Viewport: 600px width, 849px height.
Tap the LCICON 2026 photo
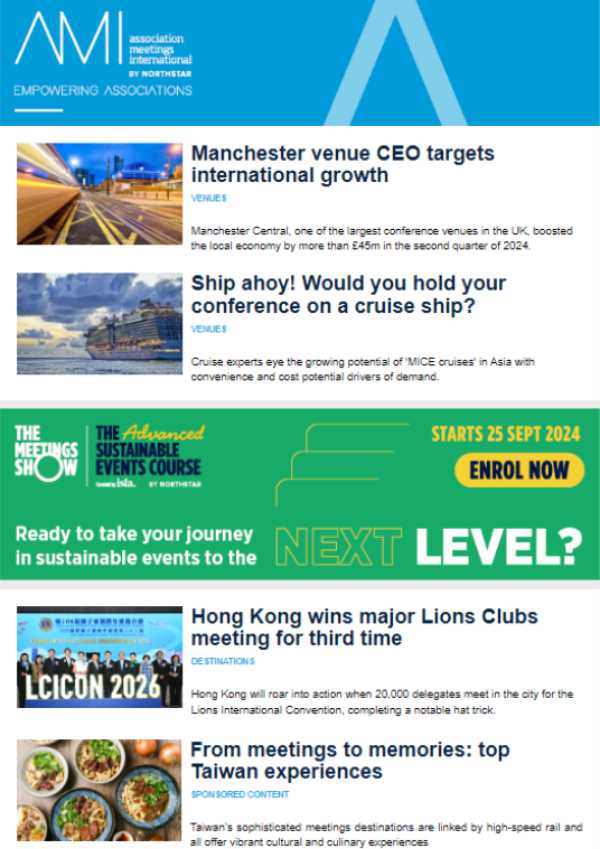99,656
